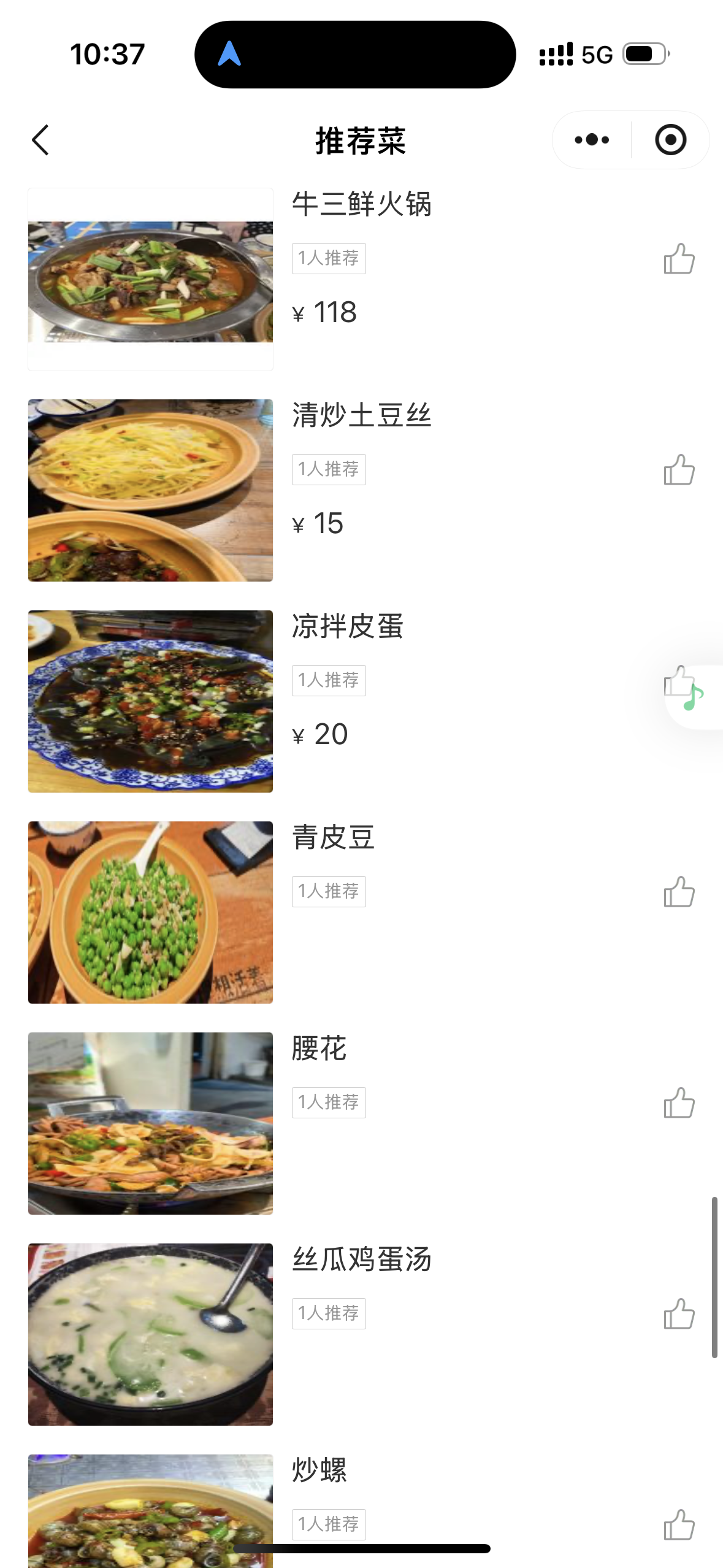The width and height of the screenshot is (723, 1568).
Task: Go back from the 推荐菜 page
Action: (40, 140)
